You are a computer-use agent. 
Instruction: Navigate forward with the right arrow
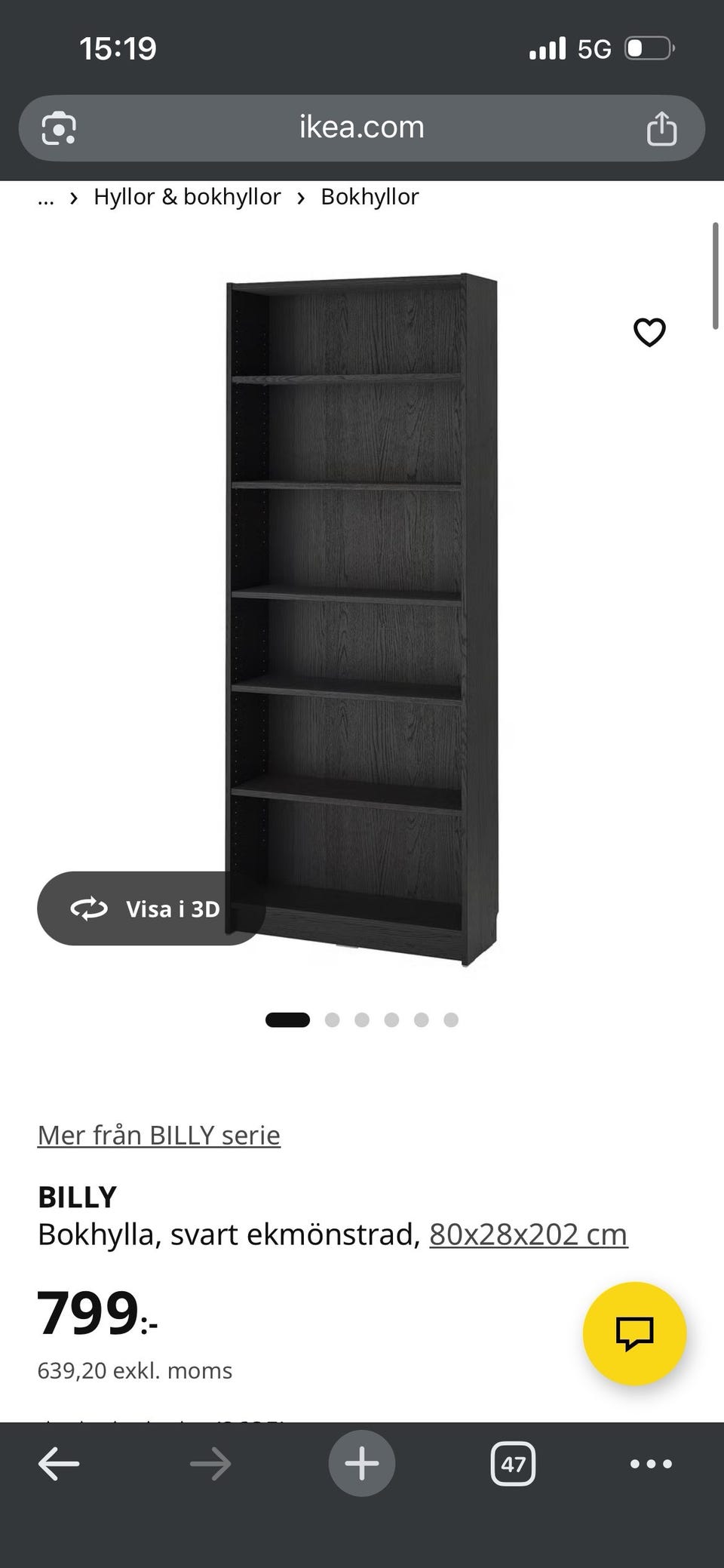pyautogui.click(x=210, y=1462)
